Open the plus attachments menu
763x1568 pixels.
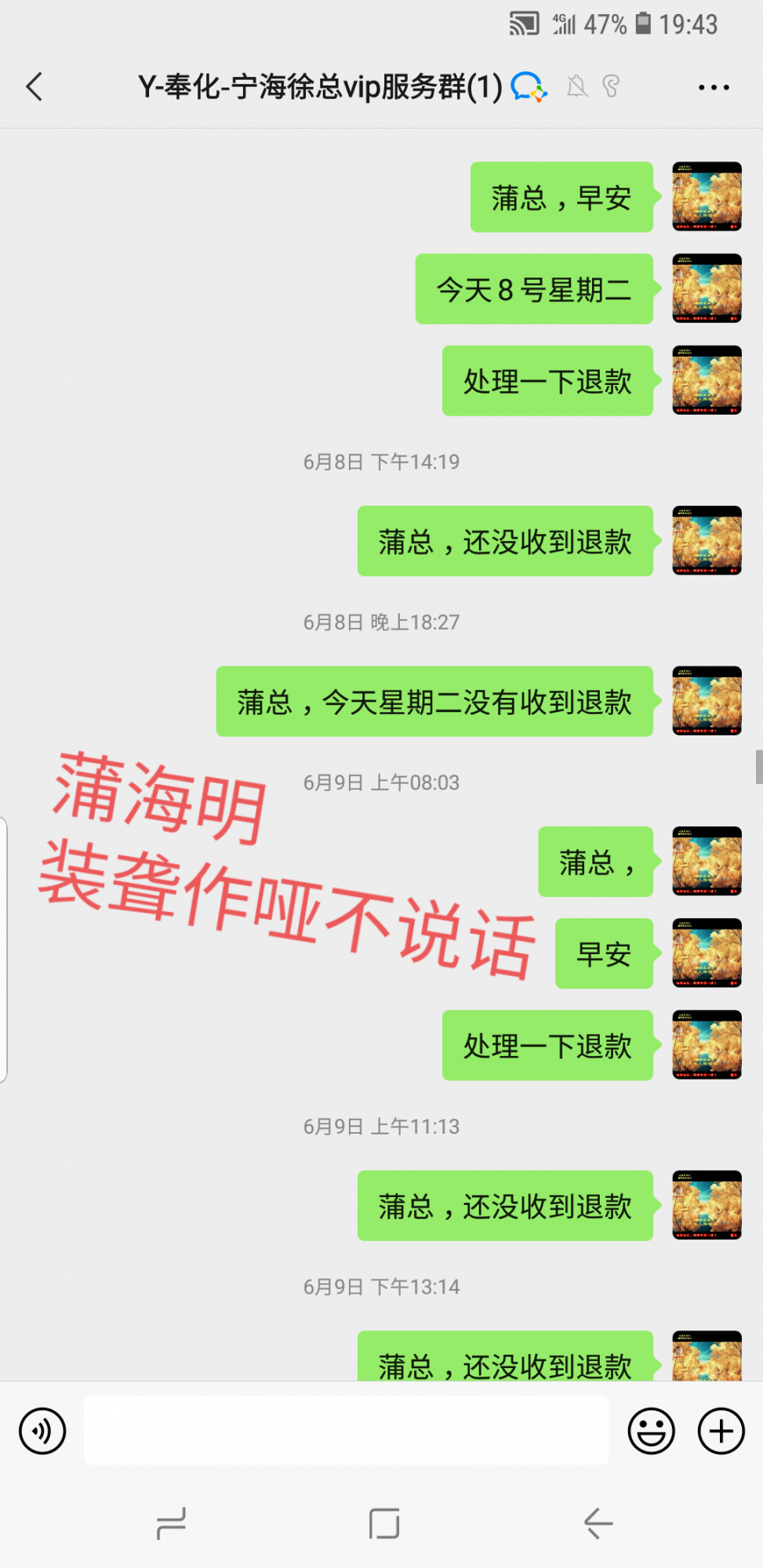pos(721,1431)
